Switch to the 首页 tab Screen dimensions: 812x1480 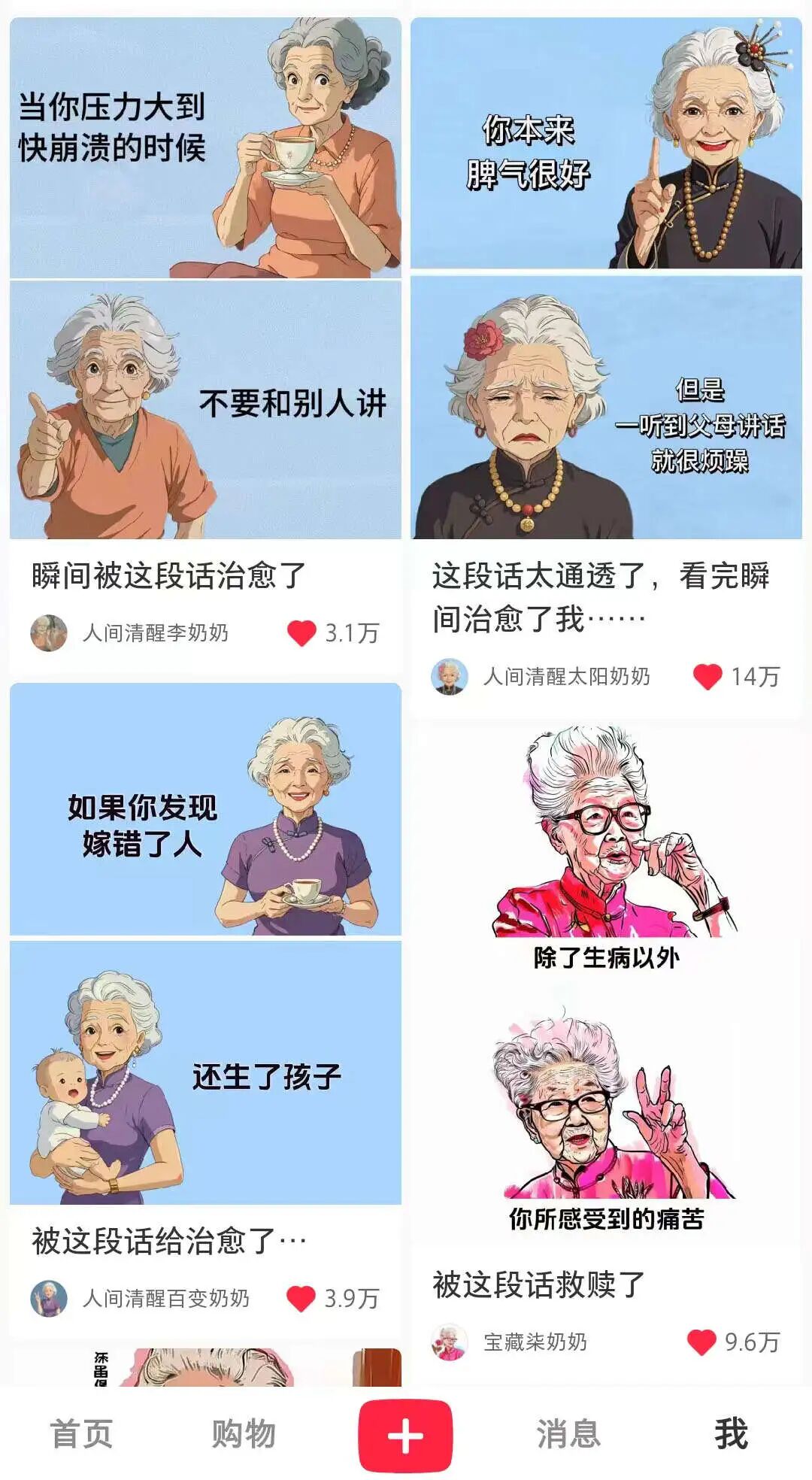[x=81, y=1434]
